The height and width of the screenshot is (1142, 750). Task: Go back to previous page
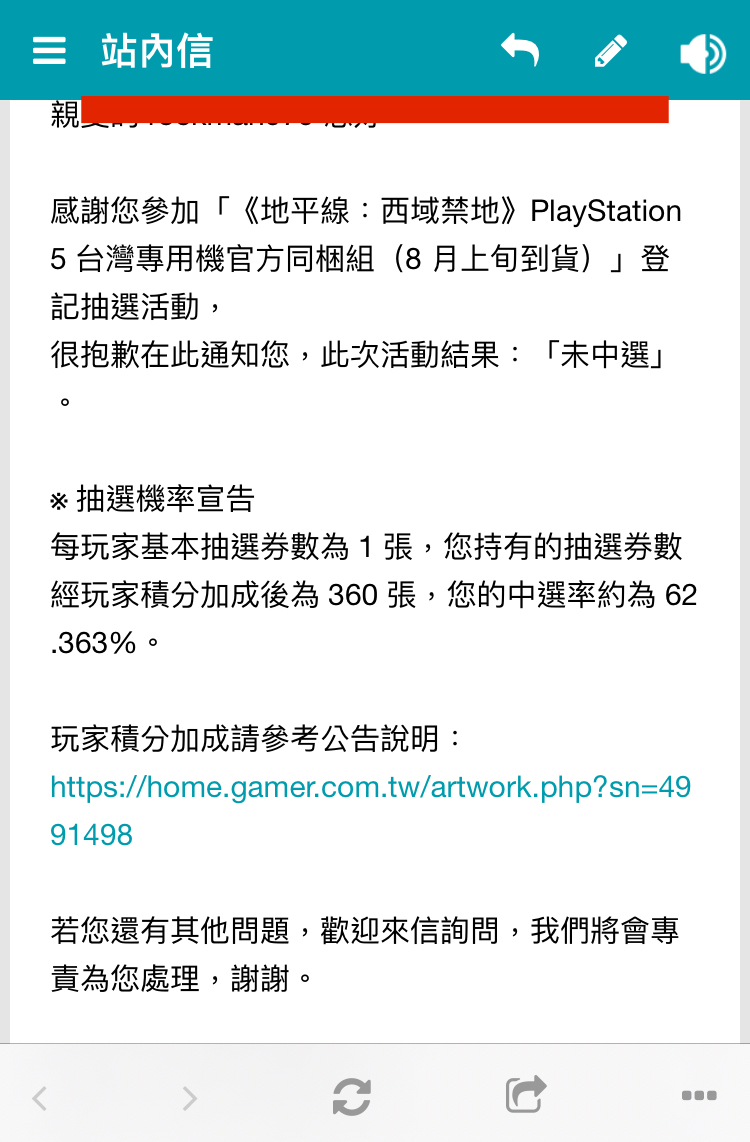pyautogui.click(x=40, y=1098)
